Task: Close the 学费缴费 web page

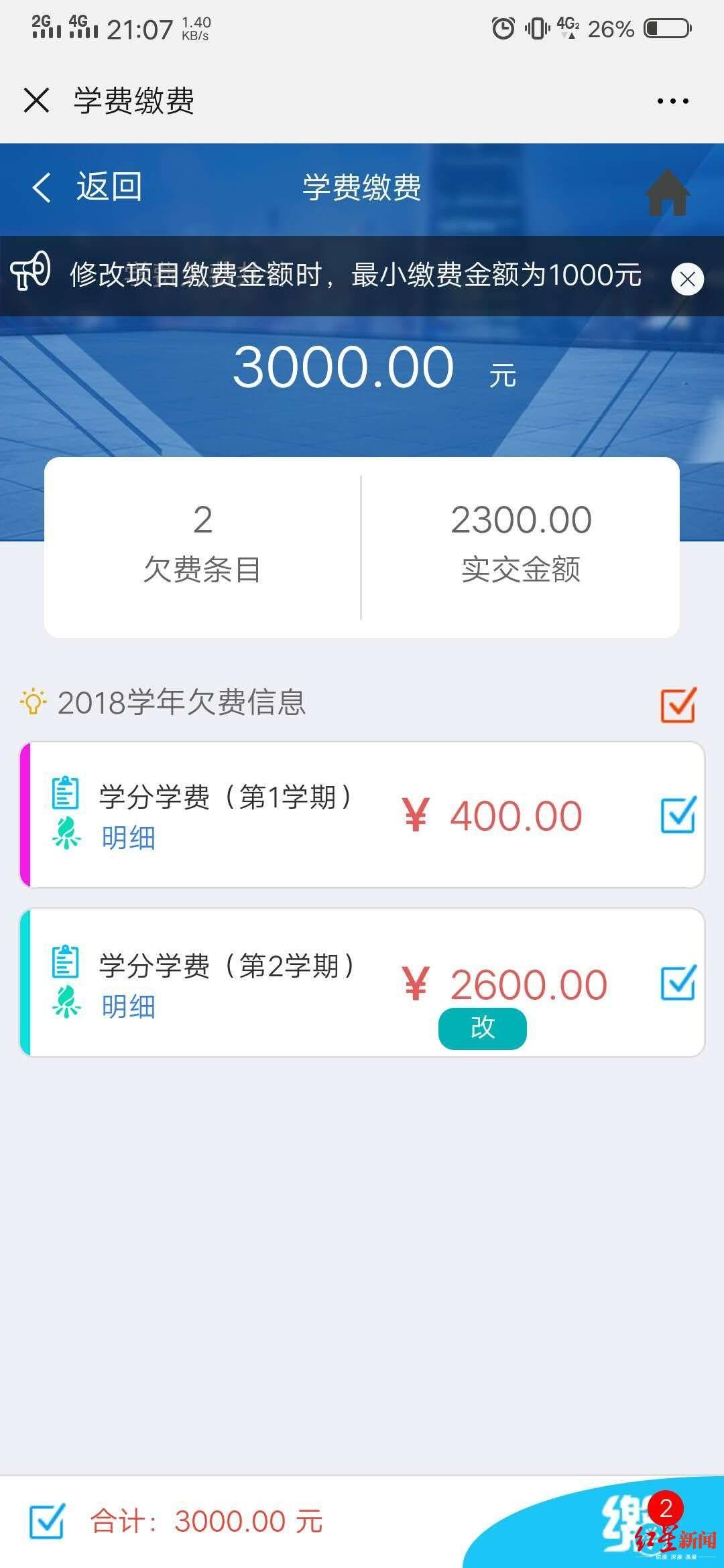Action: 36,101
